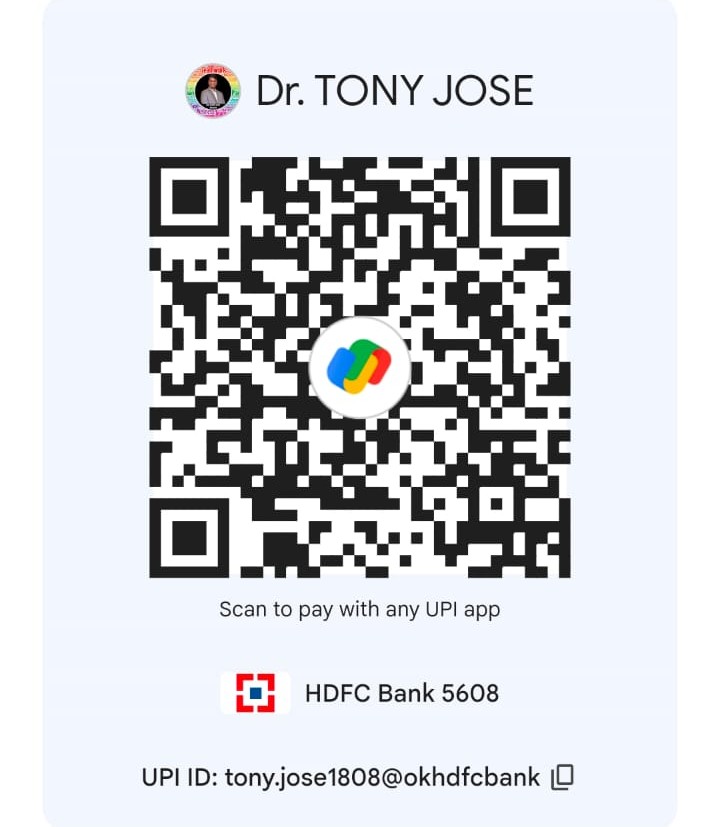
Task: Copy the UPI ID tony.jose1808@okhdfcbank
Action: point(563,776)
